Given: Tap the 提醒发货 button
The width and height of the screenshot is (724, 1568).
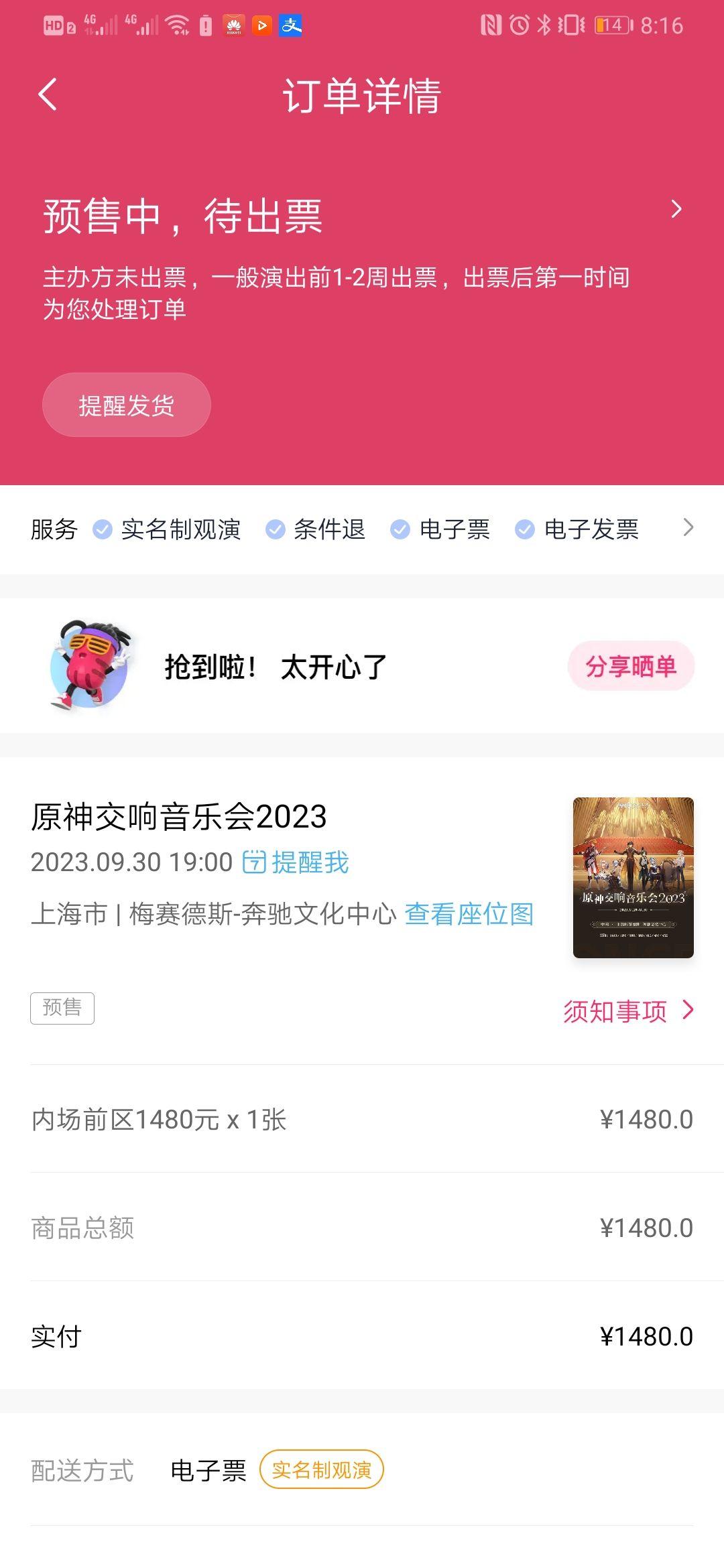Looking at the screenshot, I should coord(127,405).
